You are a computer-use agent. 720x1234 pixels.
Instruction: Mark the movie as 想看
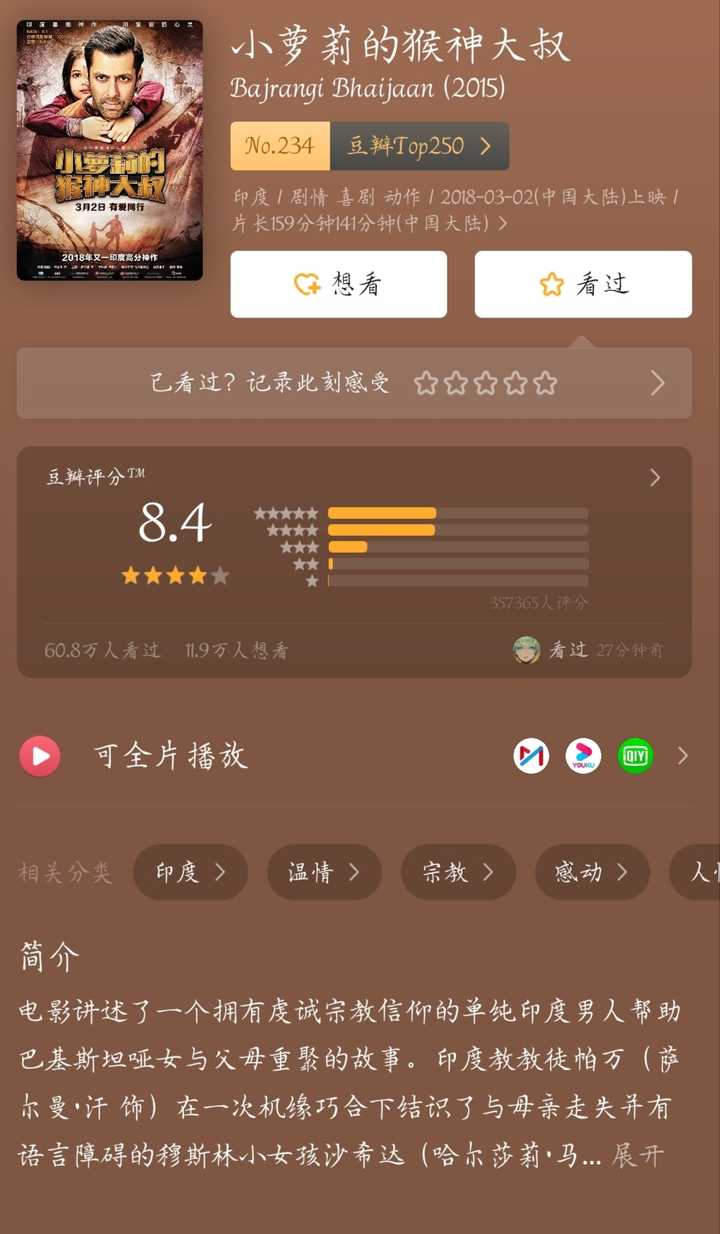(x=338, y=284)
